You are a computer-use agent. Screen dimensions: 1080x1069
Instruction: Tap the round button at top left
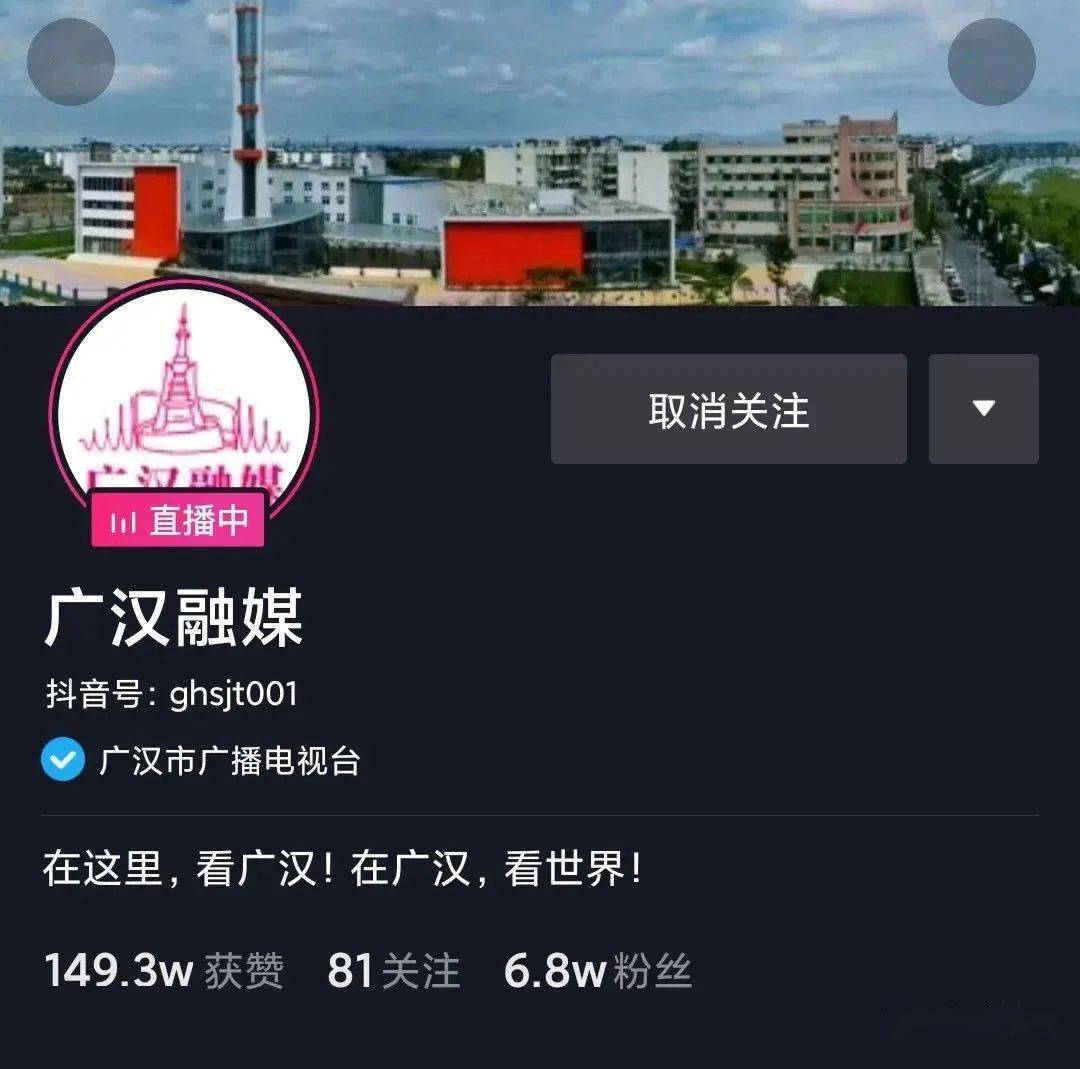coord(71,61)
